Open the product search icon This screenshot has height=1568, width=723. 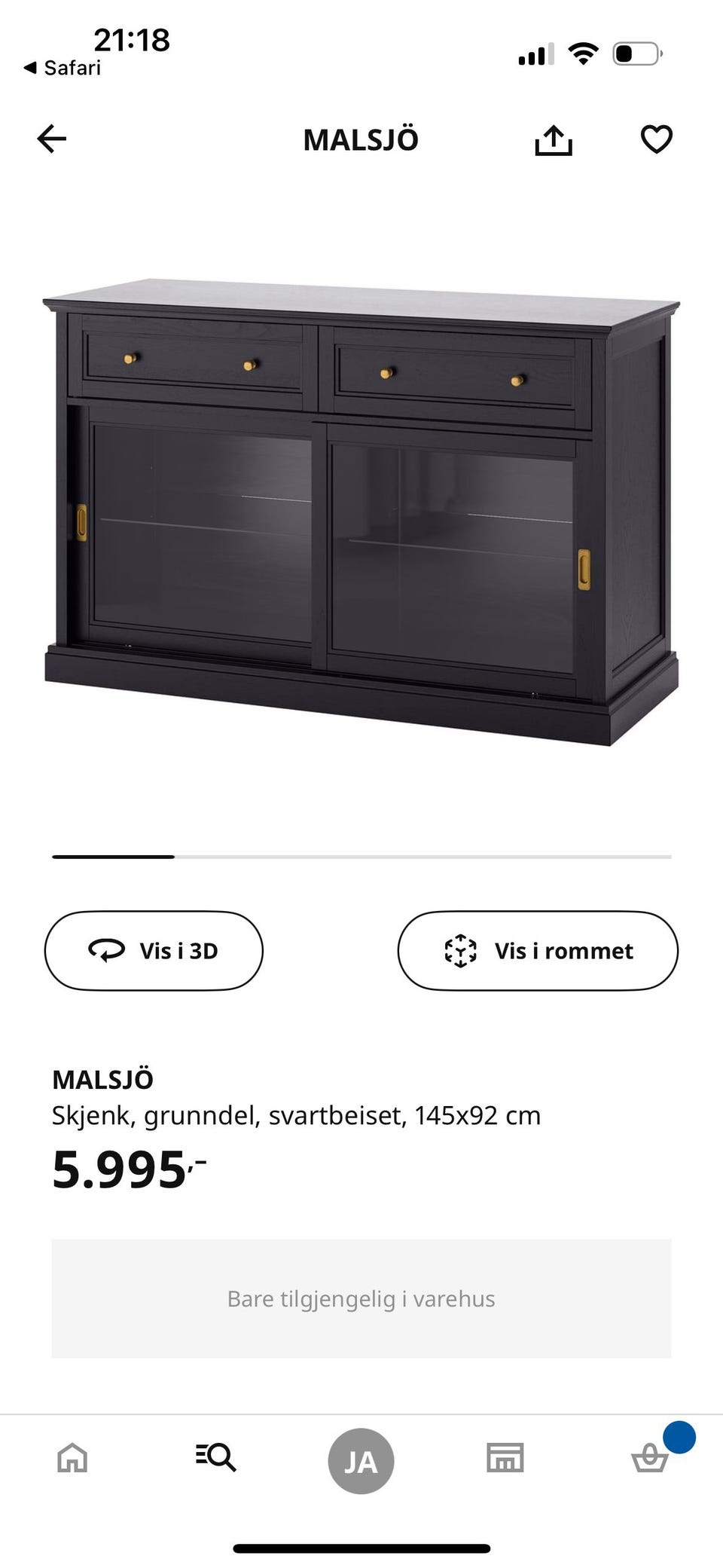tap(216, 1457)
